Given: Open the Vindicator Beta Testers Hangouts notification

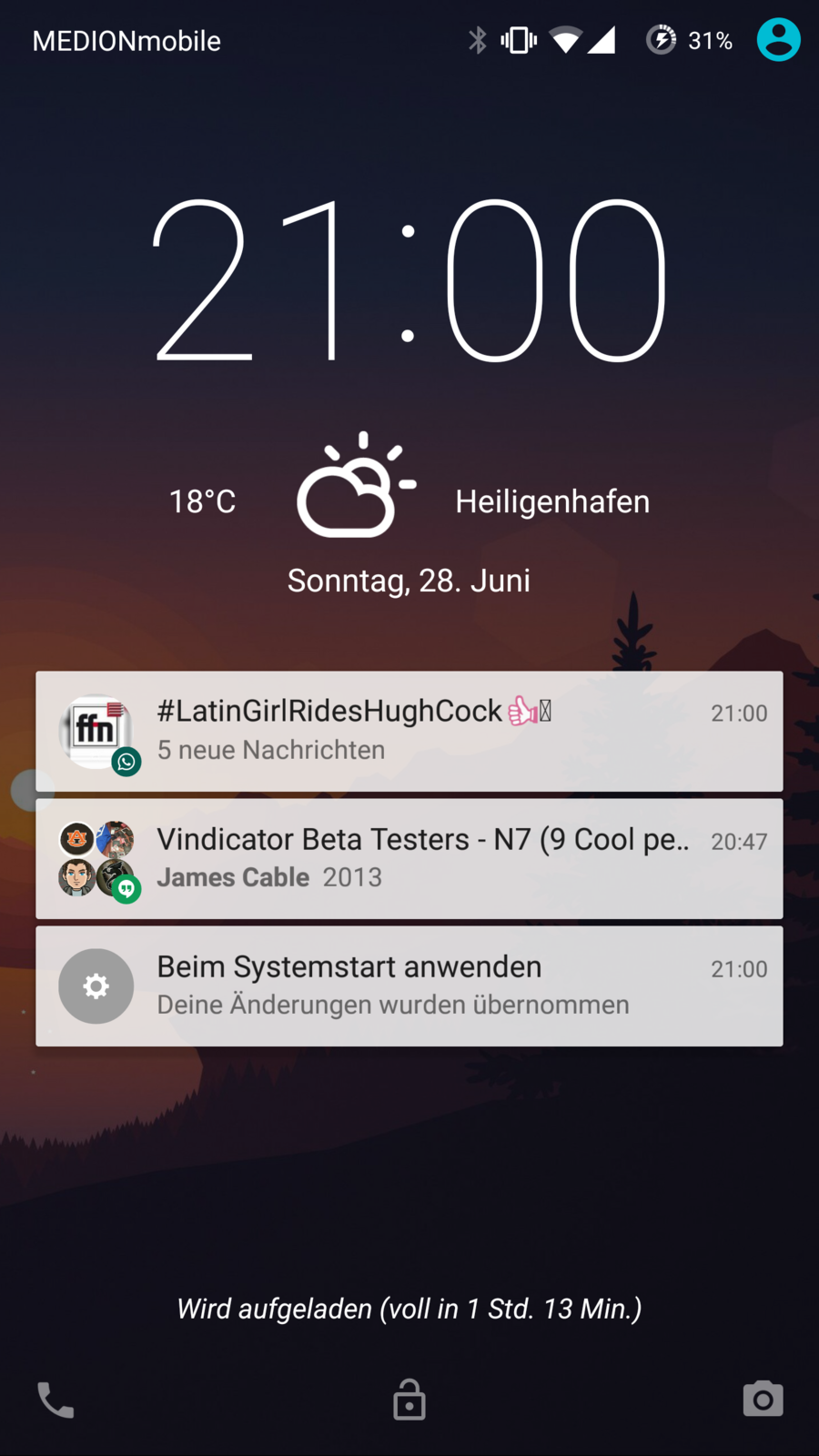Looking at the screenshot, I should pos(409,858).
